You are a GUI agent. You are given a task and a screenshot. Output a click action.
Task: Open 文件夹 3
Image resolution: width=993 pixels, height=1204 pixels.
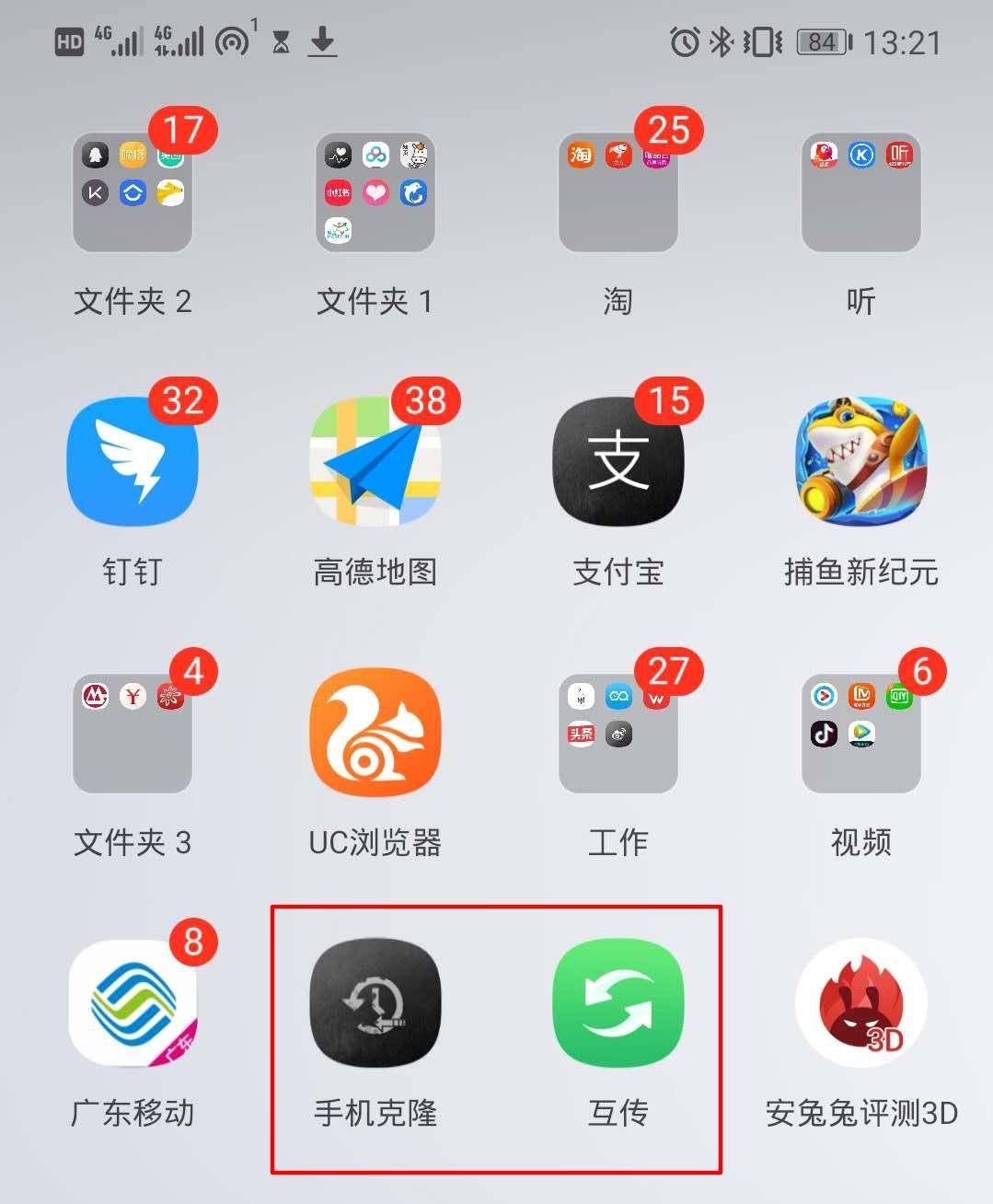pos(132,732)
